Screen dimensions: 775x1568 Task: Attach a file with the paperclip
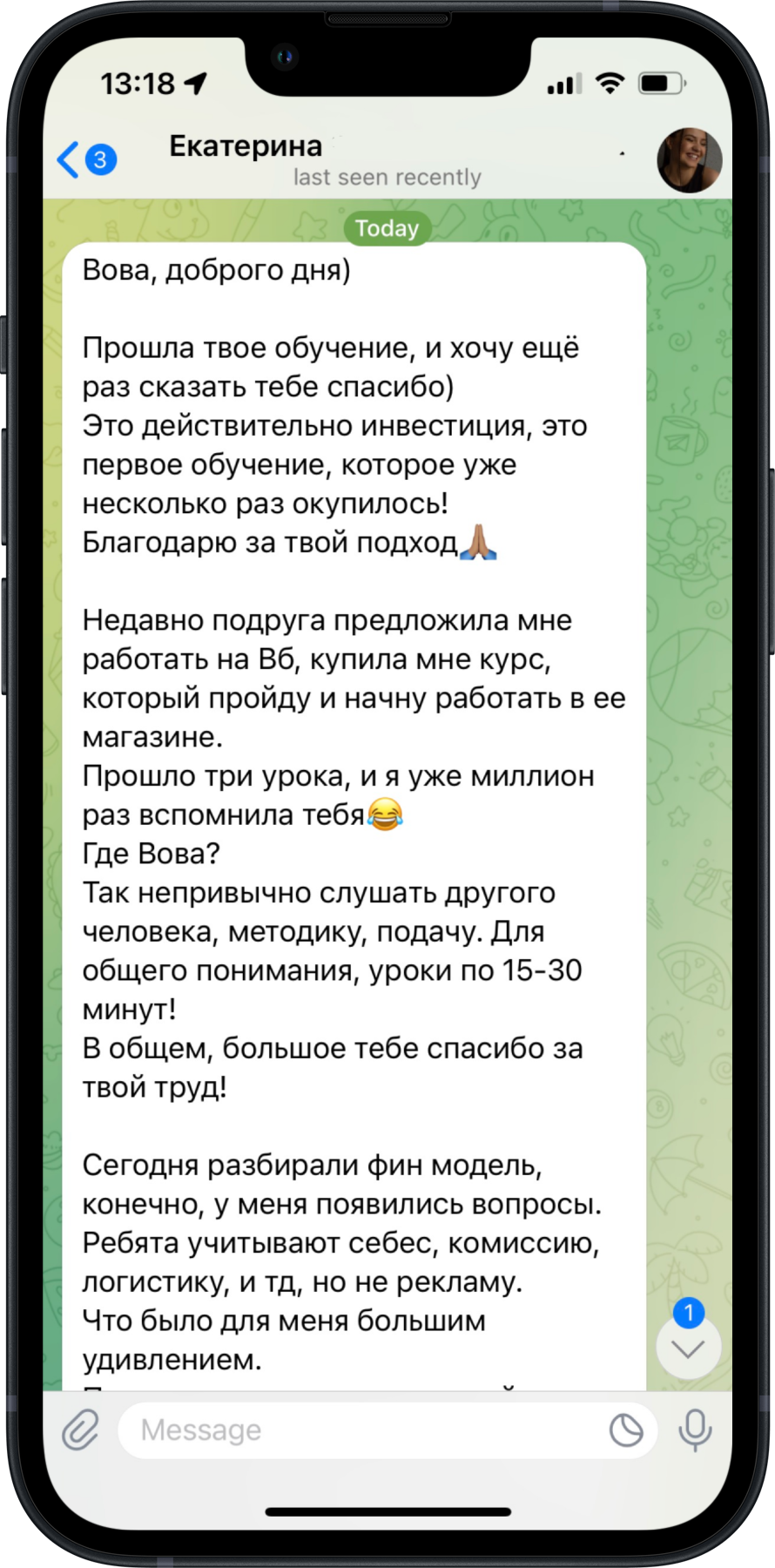[x=80, y=1430]
